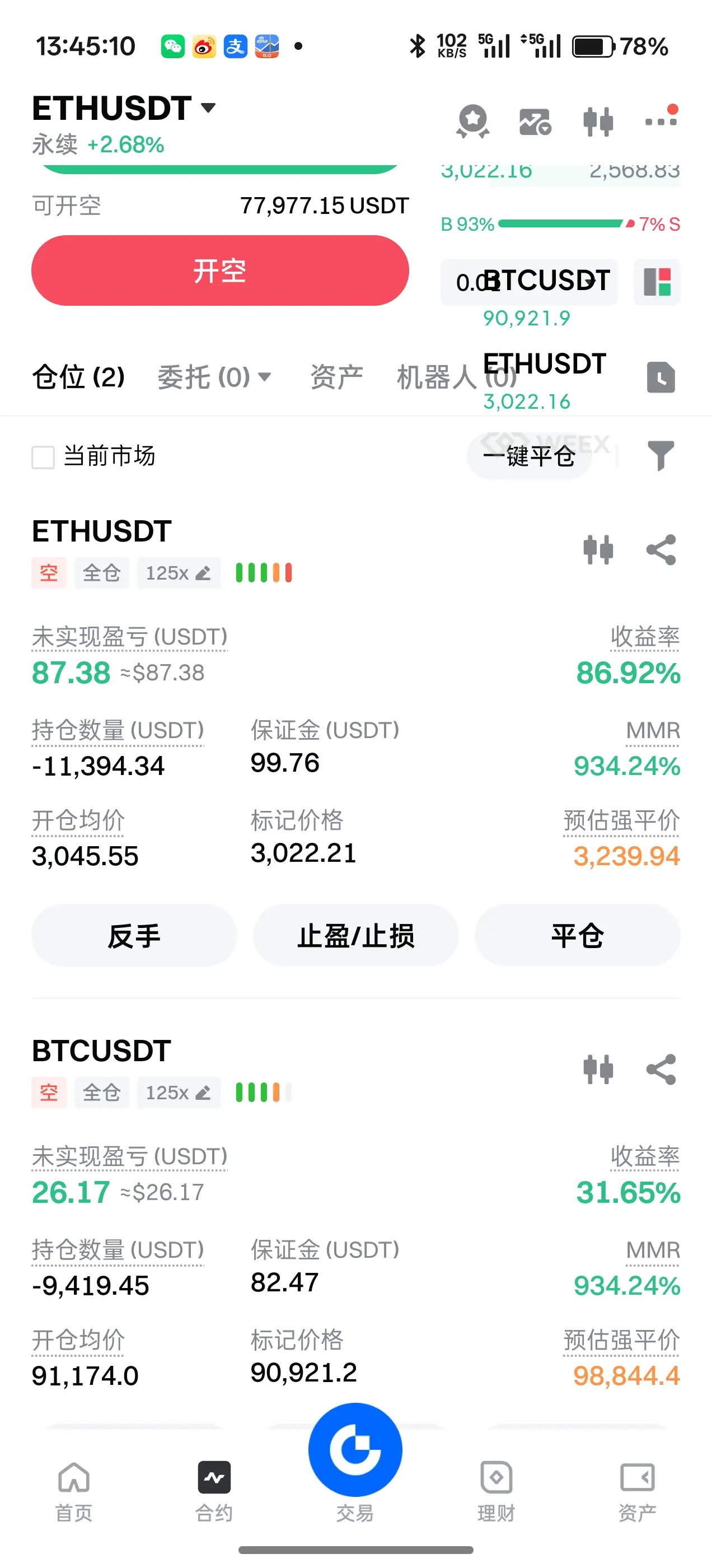
Task: Share the ETHUSDT position
Action: [661, 550]
